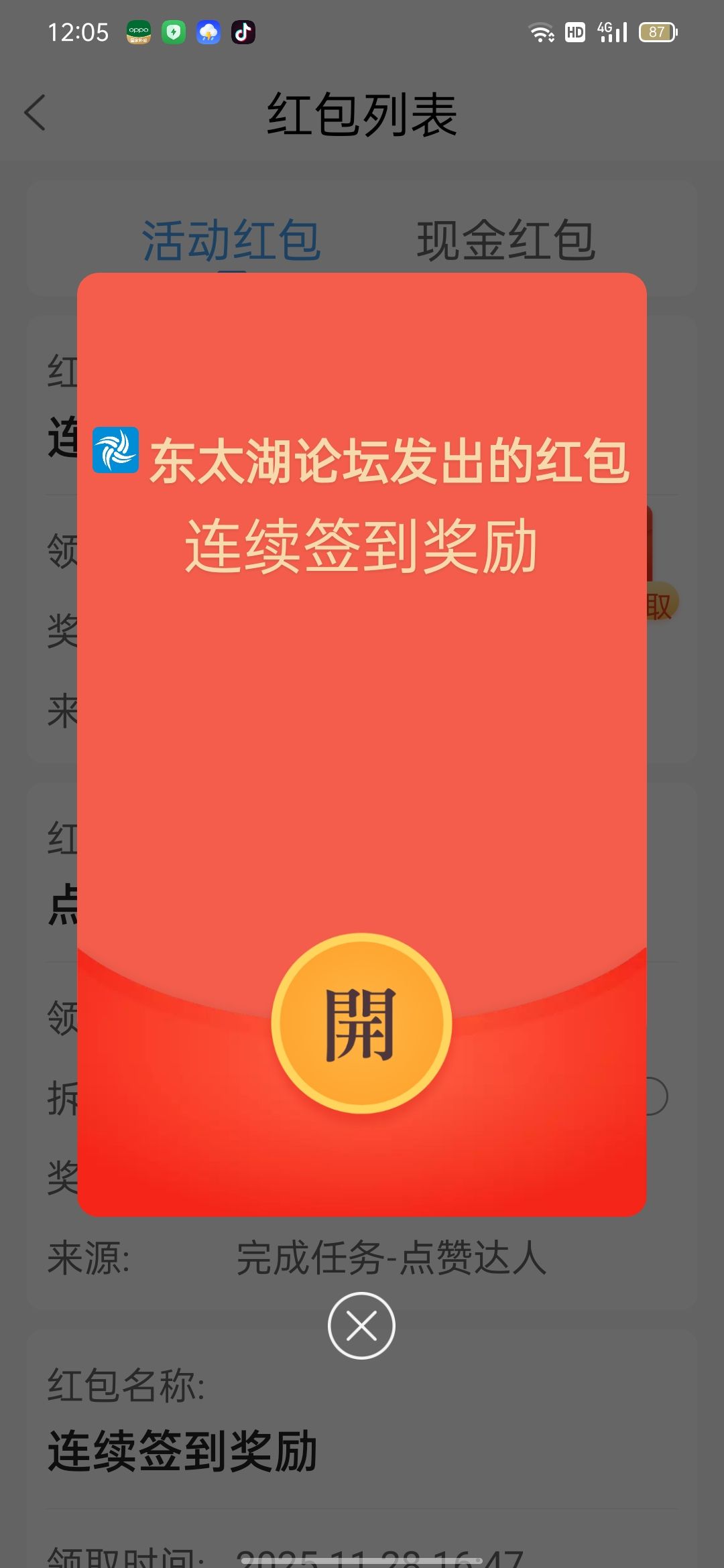
Task: Close the red envelope popup
Action: [x=361, y=1325]
